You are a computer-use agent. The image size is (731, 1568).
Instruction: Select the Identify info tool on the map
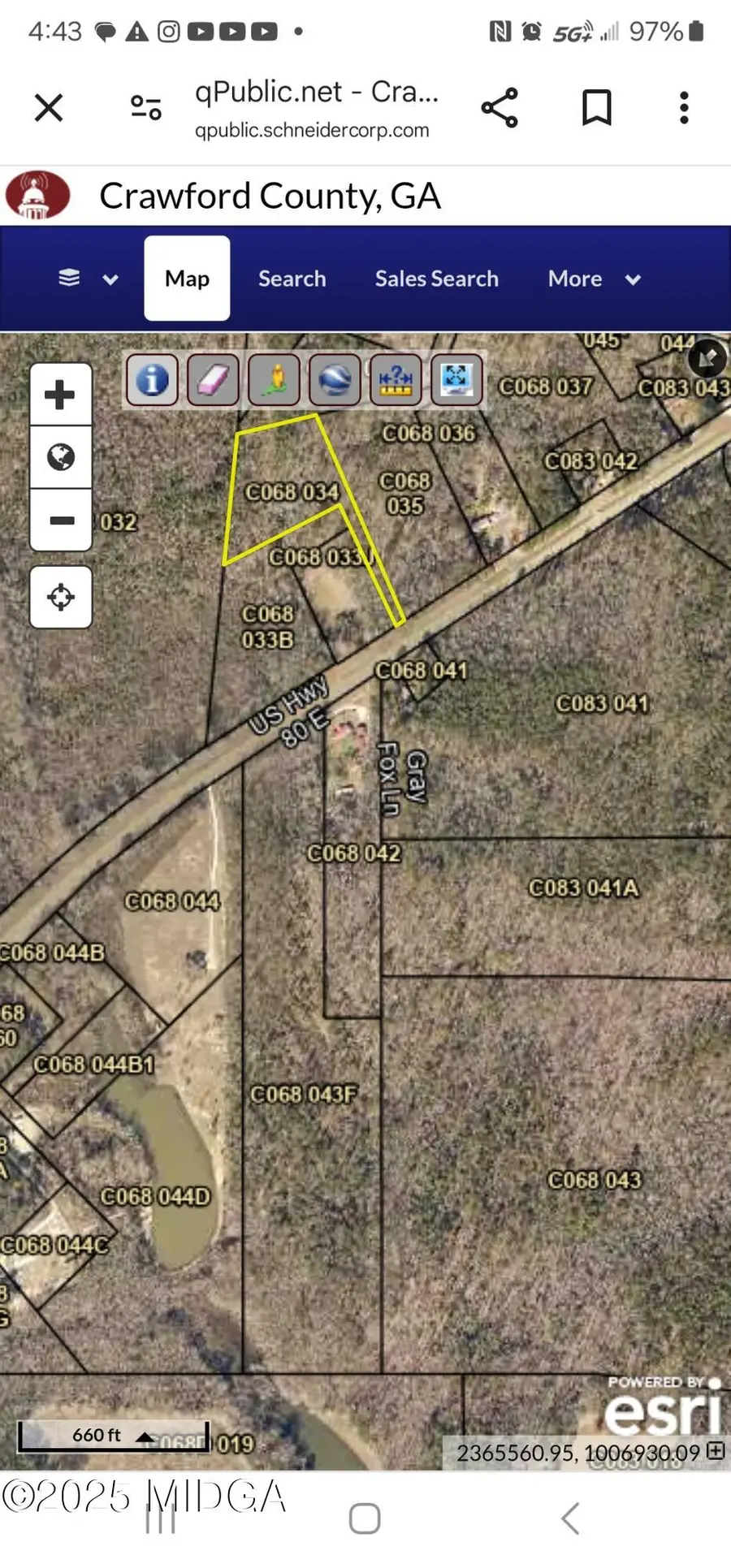pos(151,379)
